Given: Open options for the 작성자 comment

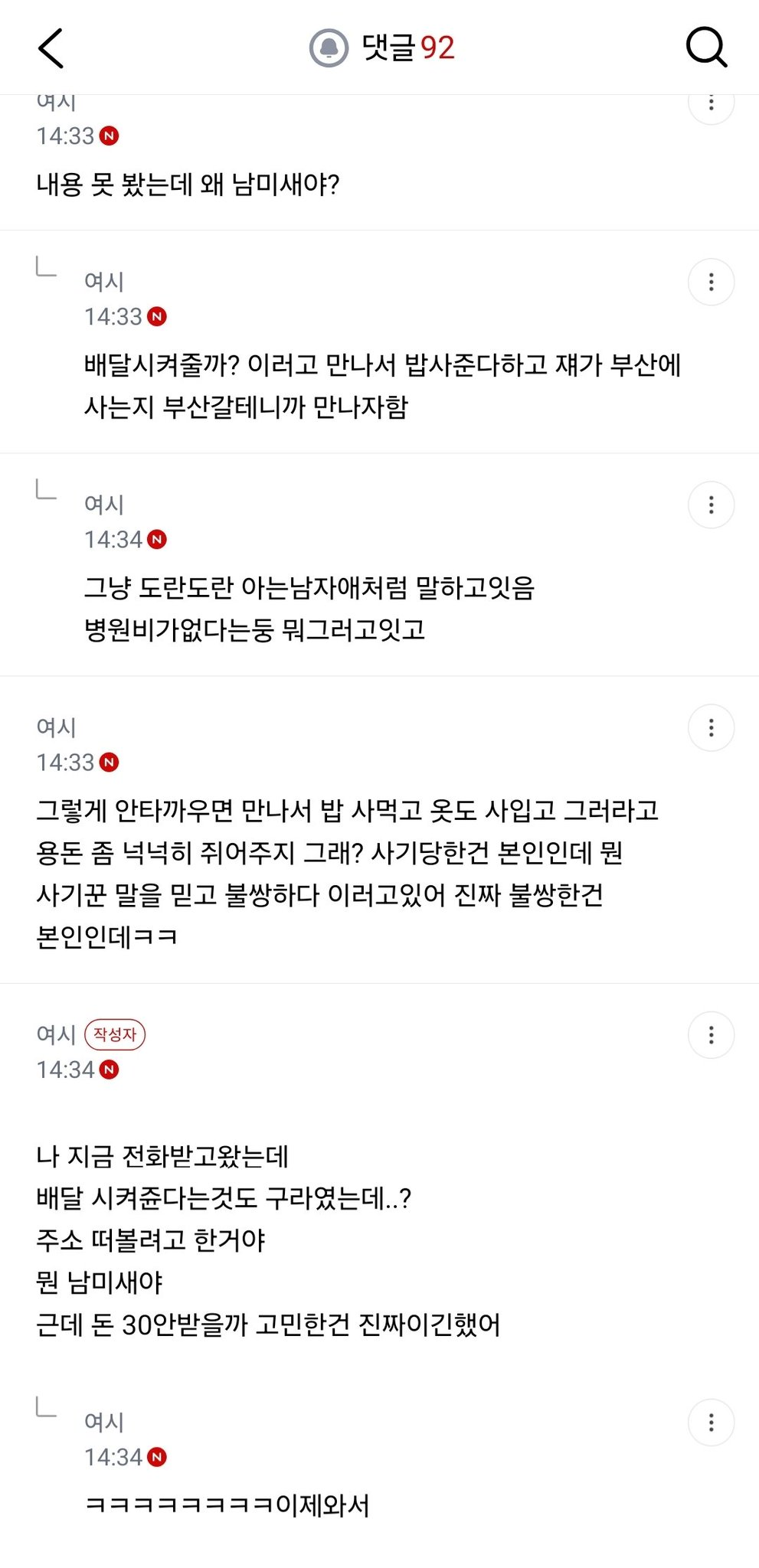Looking at the screenshot, I should pyautogui.click(x=712, y=1035).
